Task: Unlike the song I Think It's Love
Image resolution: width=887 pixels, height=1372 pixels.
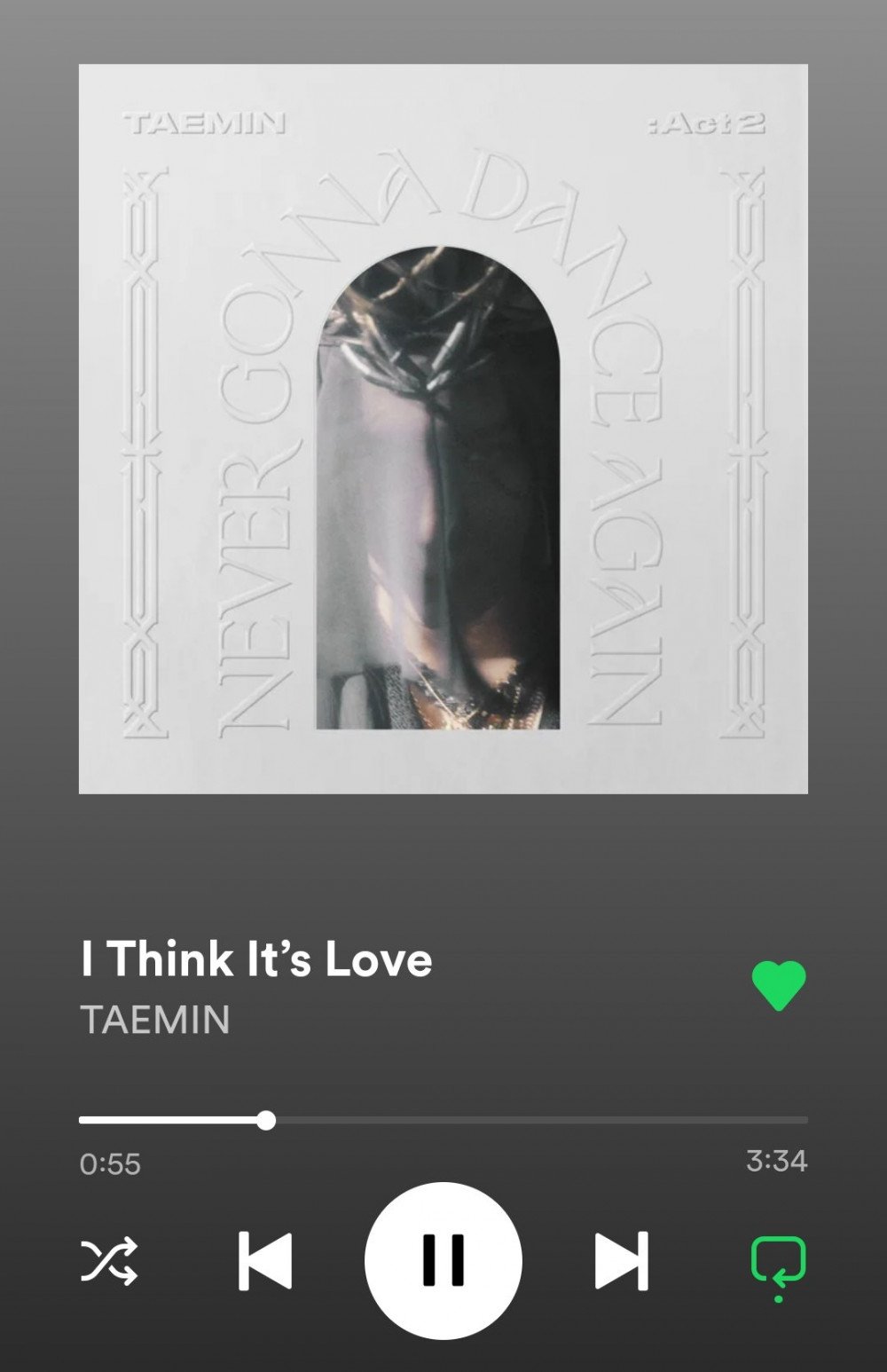Action: pyautogui.click(x=778, y=985)
